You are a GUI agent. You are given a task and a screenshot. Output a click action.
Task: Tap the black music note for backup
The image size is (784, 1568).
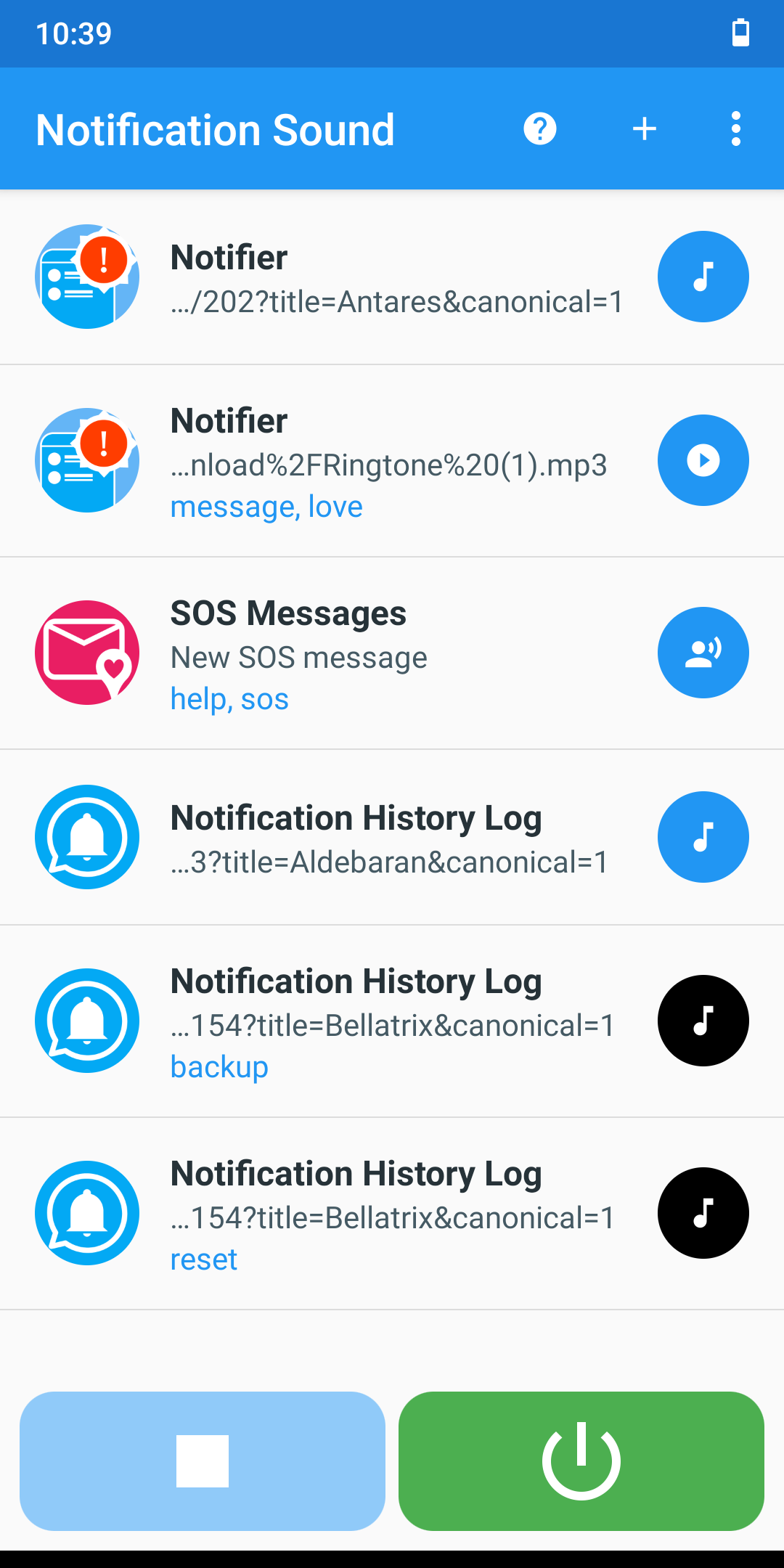tap(703, 1021)
